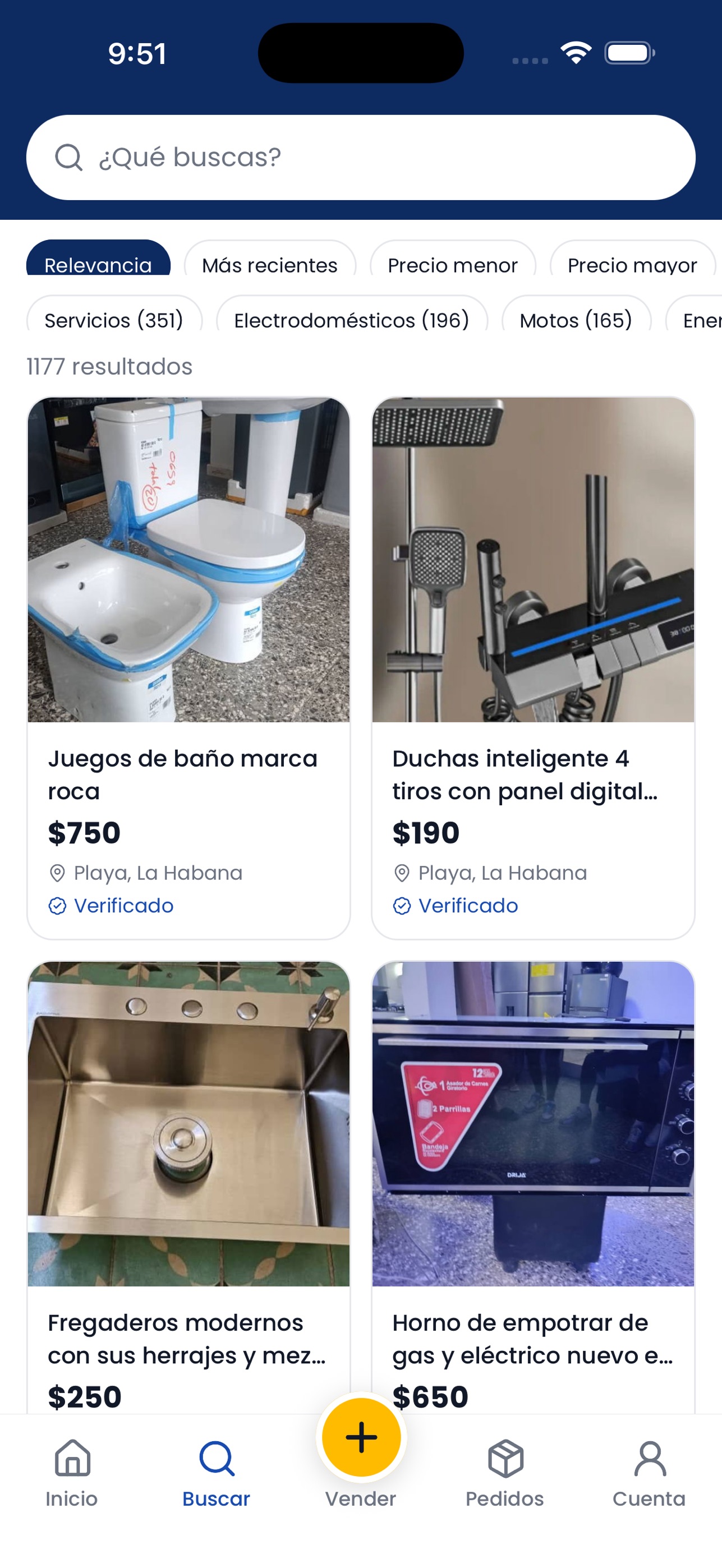
Task: Apply the Motos (165) filter
Action: (576, 313)
